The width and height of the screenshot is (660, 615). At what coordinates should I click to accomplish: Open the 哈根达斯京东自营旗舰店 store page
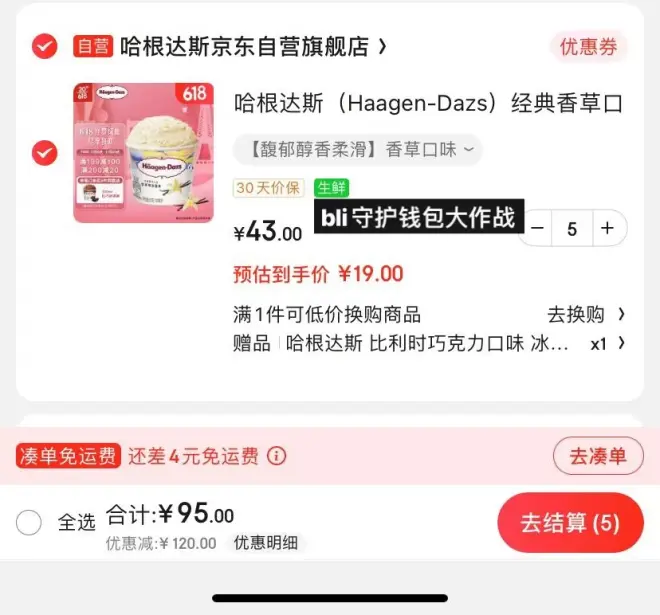[x=245, y=46]
